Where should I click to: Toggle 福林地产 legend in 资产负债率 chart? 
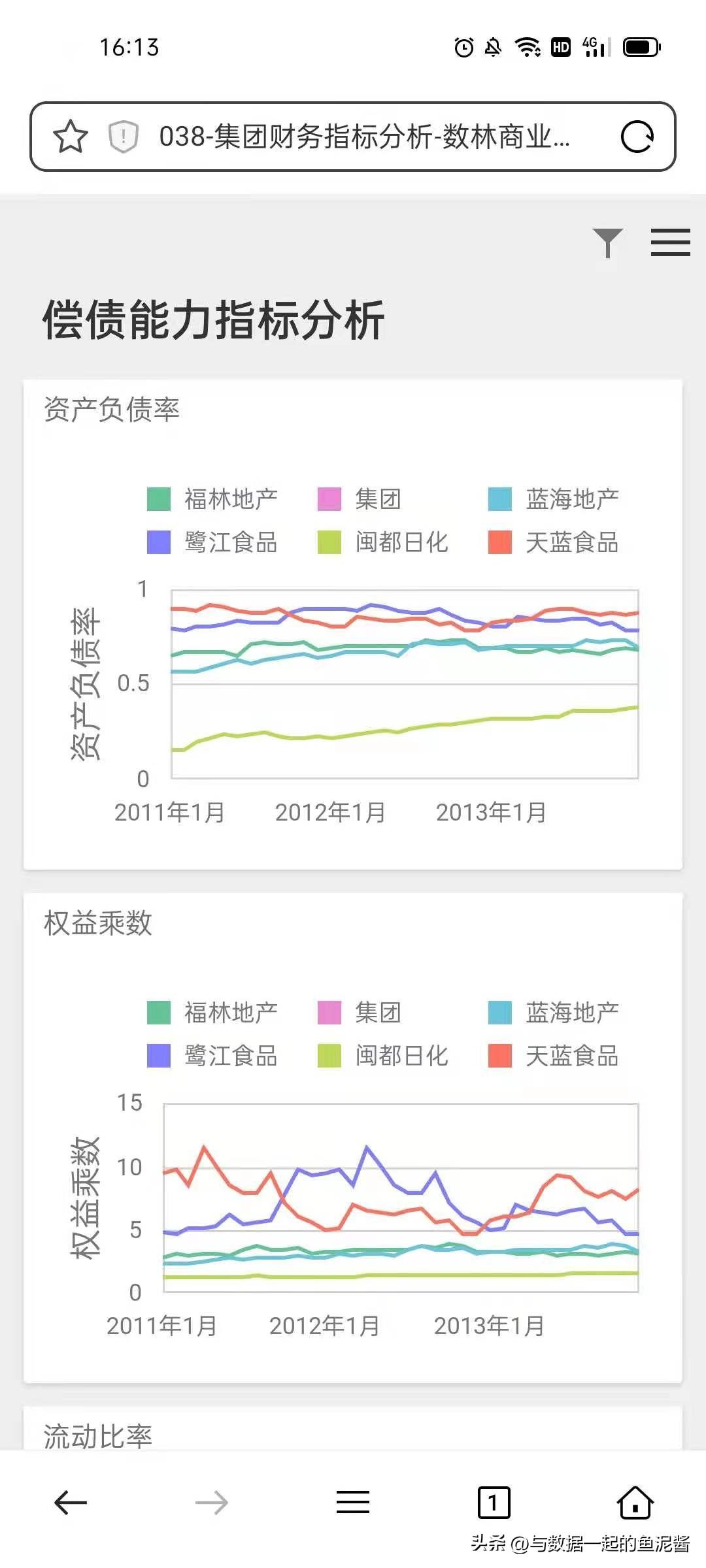[212, 499]
